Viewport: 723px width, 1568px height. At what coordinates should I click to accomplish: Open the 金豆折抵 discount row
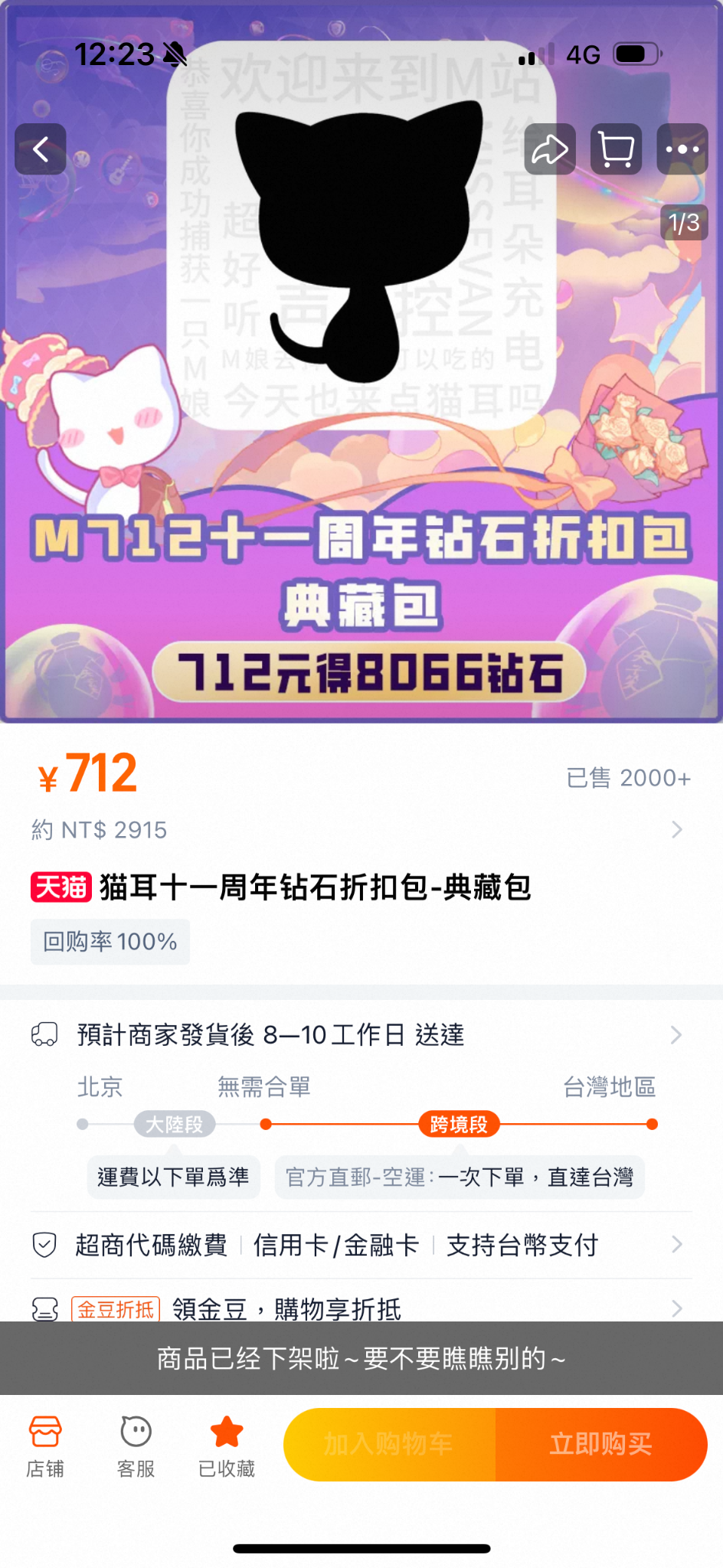(x=360, y=1308)
